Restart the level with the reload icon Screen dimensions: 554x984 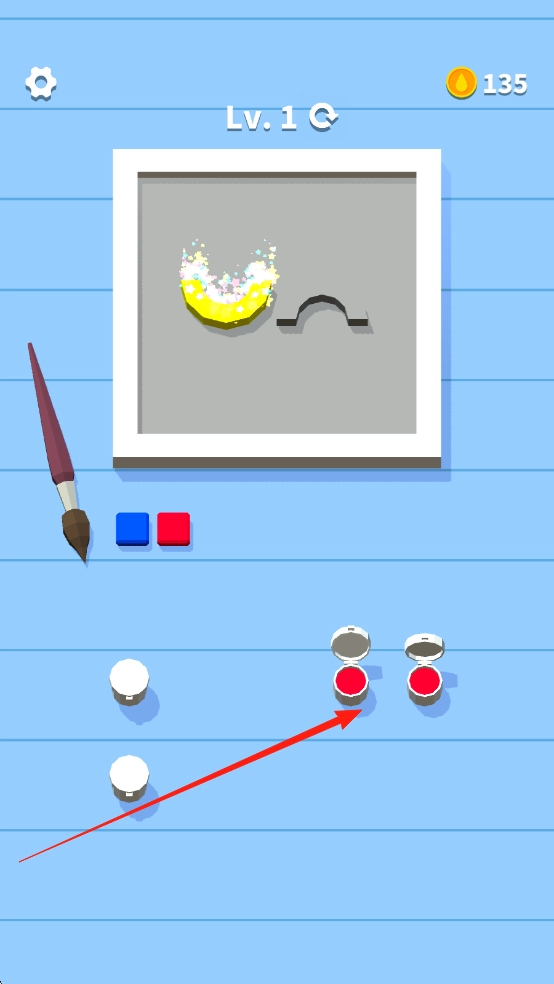(324, 117)
